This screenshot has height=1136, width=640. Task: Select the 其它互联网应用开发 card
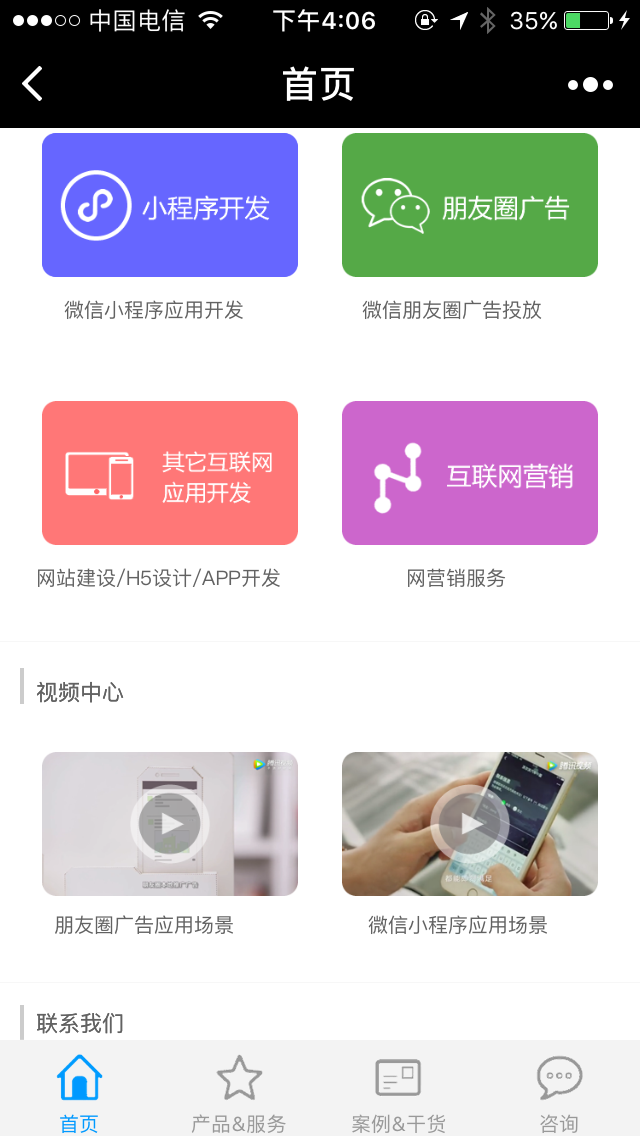(170, 473)
